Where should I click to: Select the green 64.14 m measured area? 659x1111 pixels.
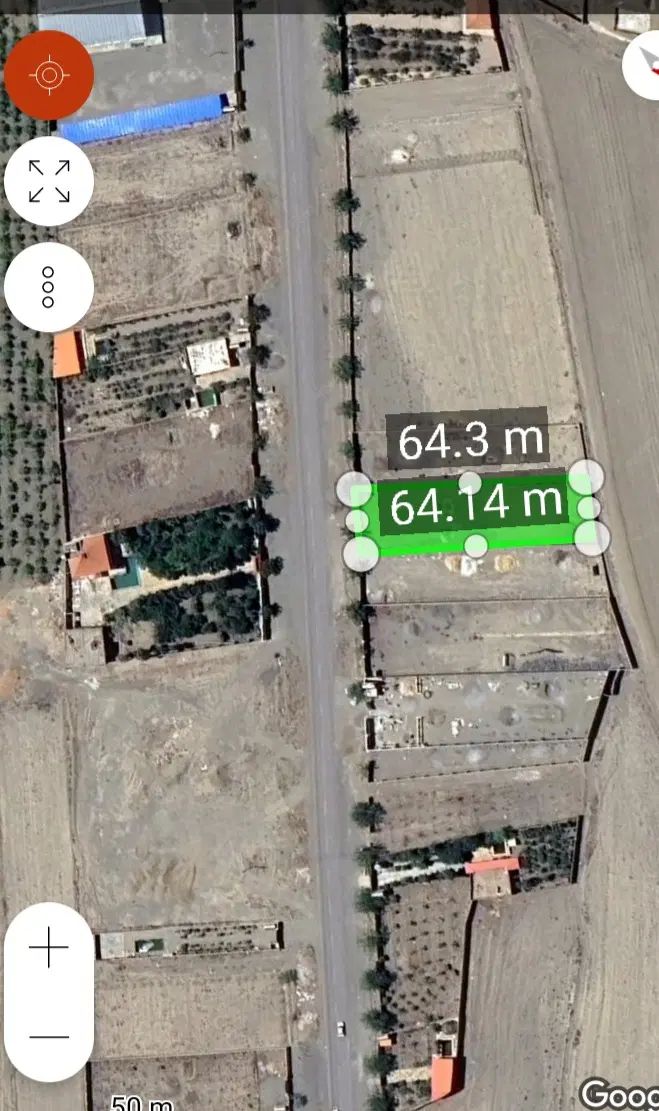tap(475, 508)
